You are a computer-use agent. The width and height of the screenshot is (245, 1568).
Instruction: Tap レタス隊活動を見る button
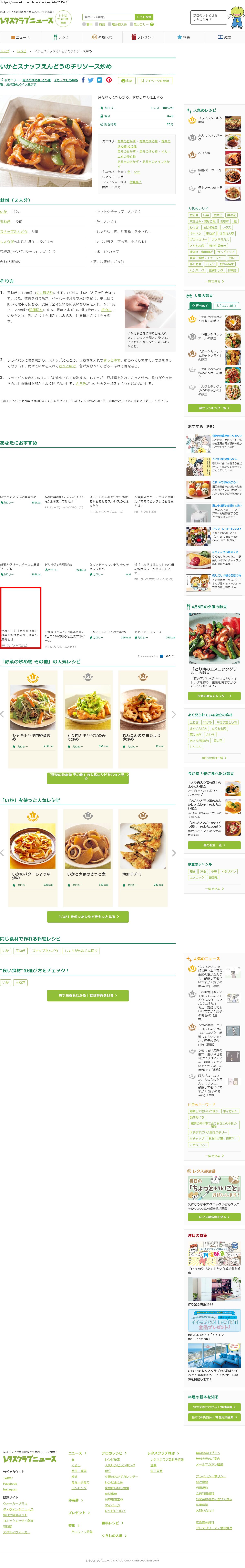coord(214,1217)
